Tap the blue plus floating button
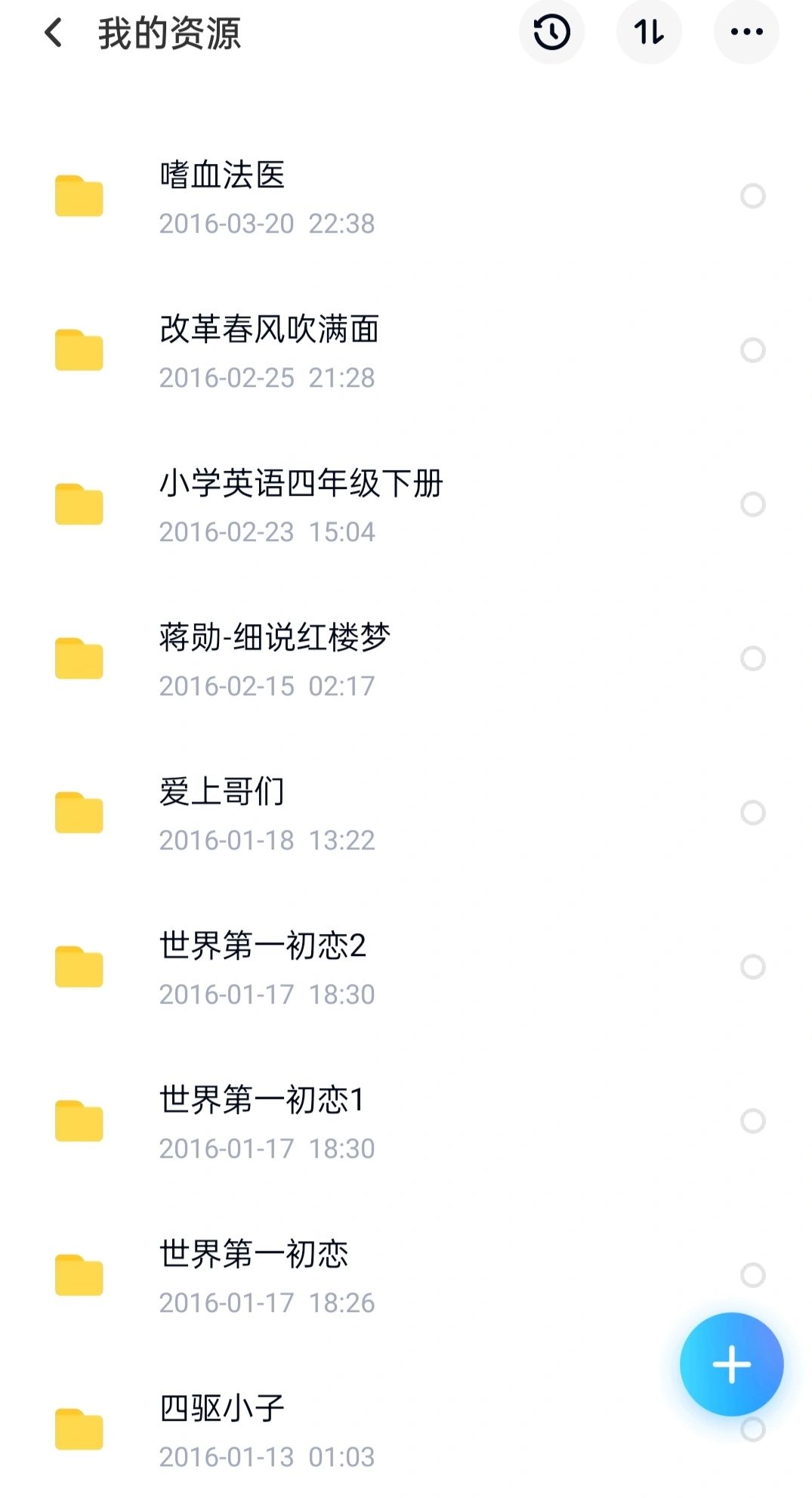This screenshot has height=1498, width=812. pyautogui.click(x=731, y=1364)
